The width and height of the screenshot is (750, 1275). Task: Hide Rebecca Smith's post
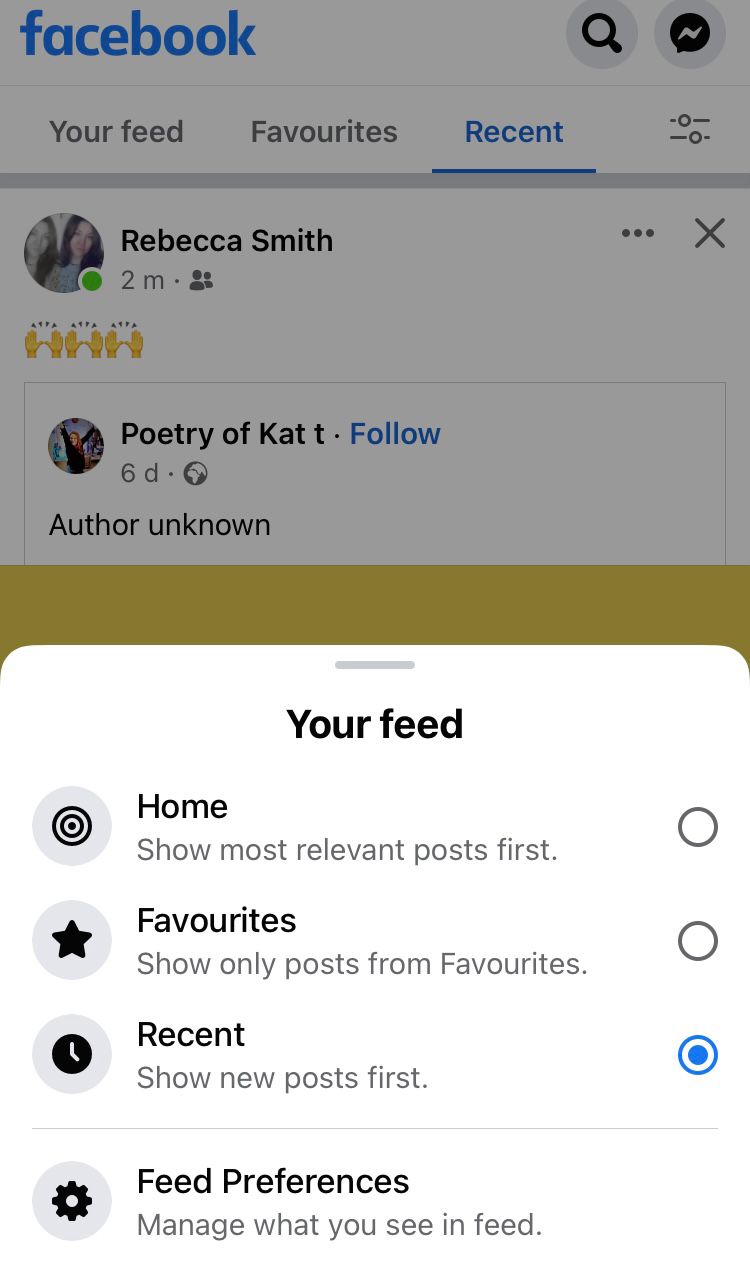click(x=710, y=234)
